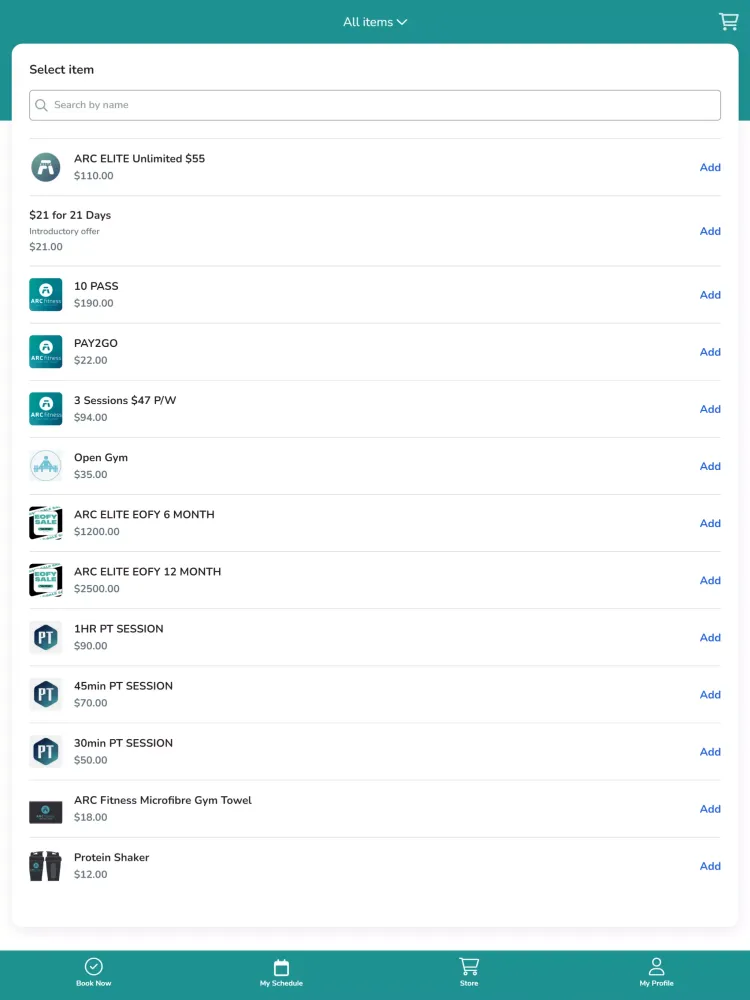
Task: Add ARC ELITE EOFY 6 MONTH
Action: pos(710,523)
